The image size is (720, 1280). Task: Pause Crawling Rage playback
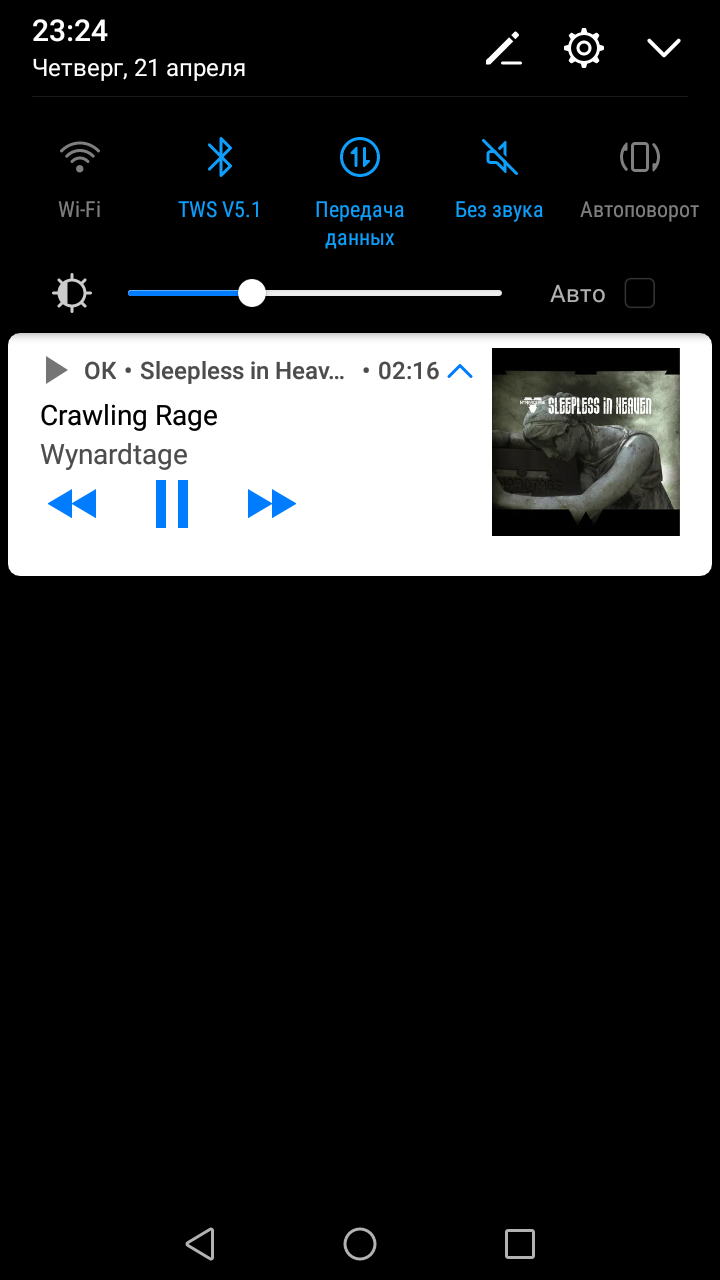(172, 504)
